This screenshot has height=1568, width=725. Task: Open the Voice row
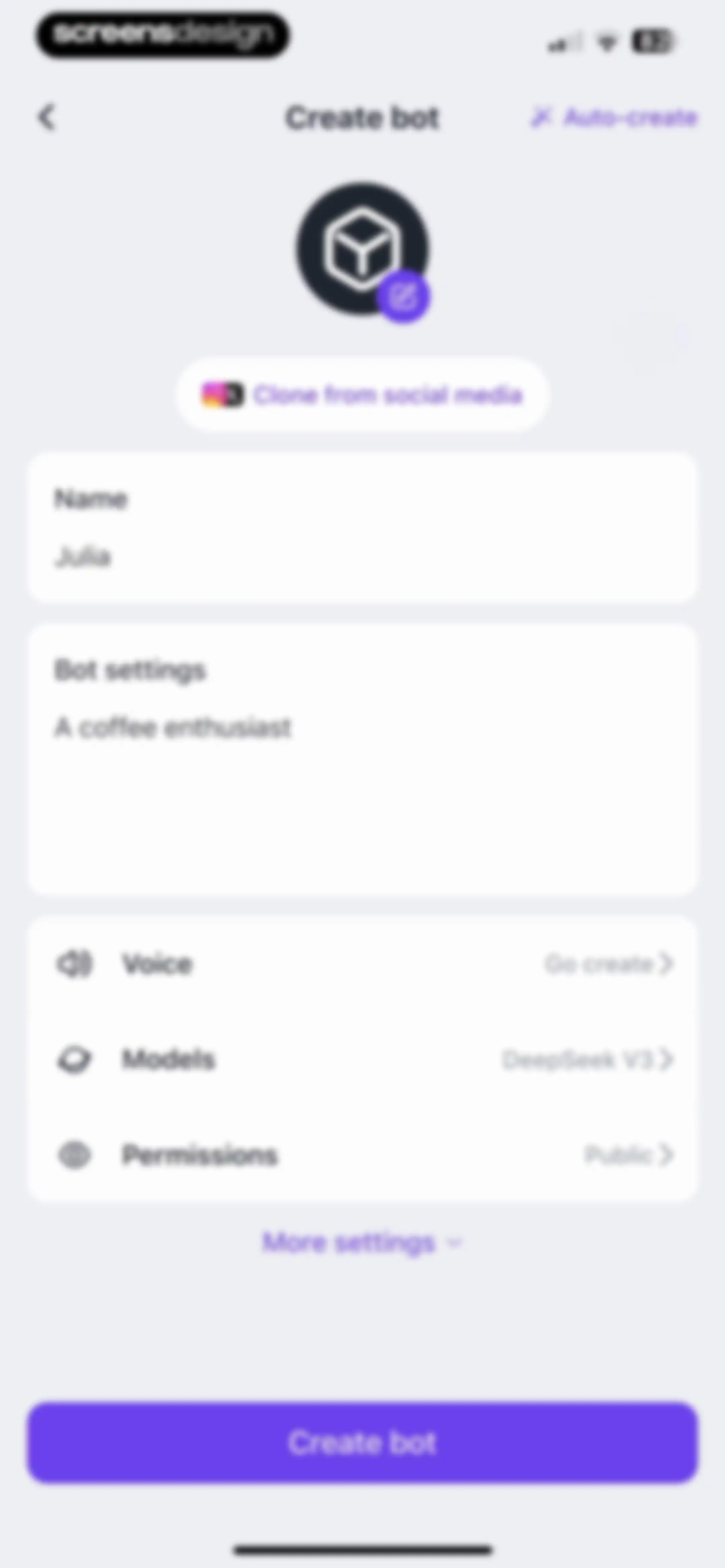point(363,964)
